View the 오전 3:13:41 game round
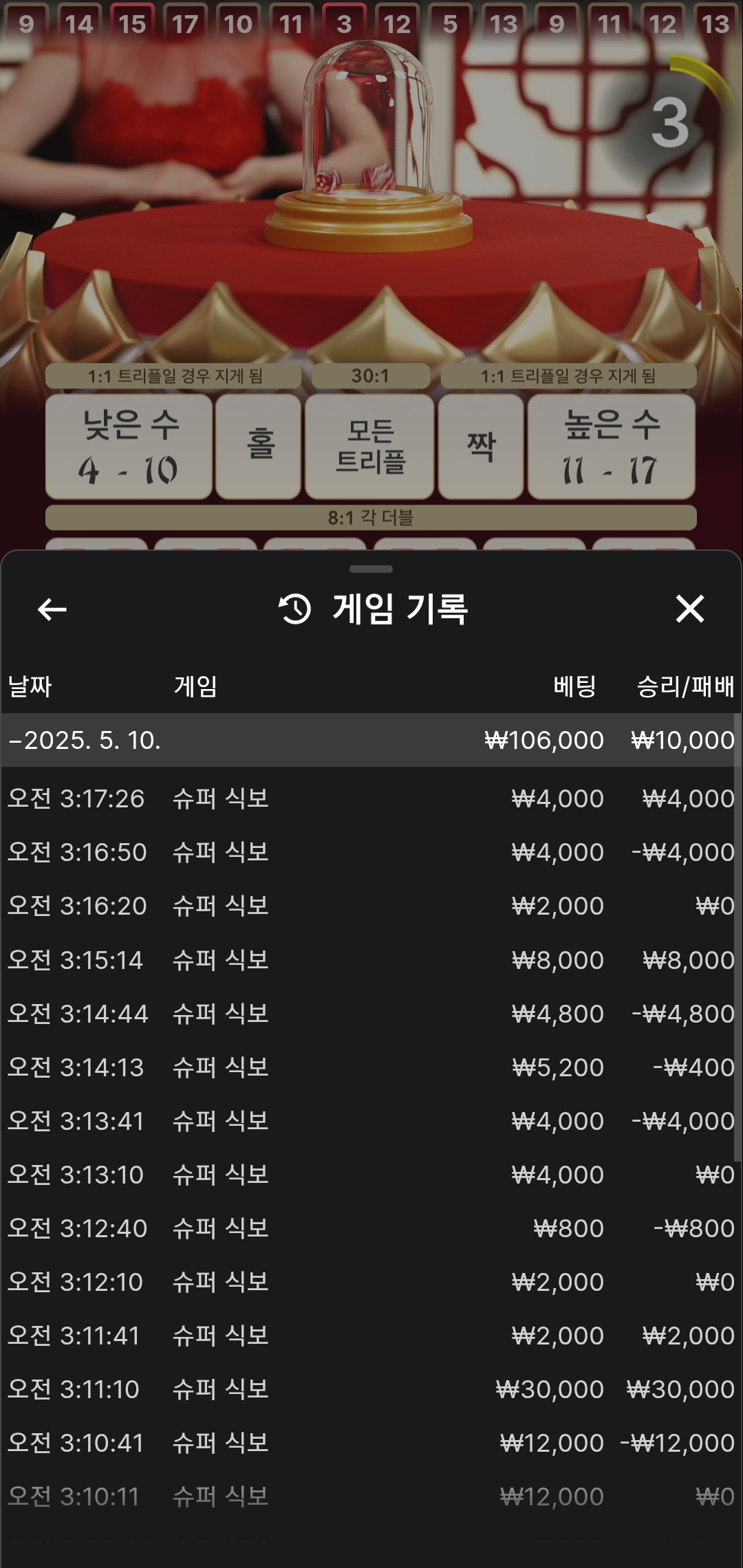 (371, 1121)
